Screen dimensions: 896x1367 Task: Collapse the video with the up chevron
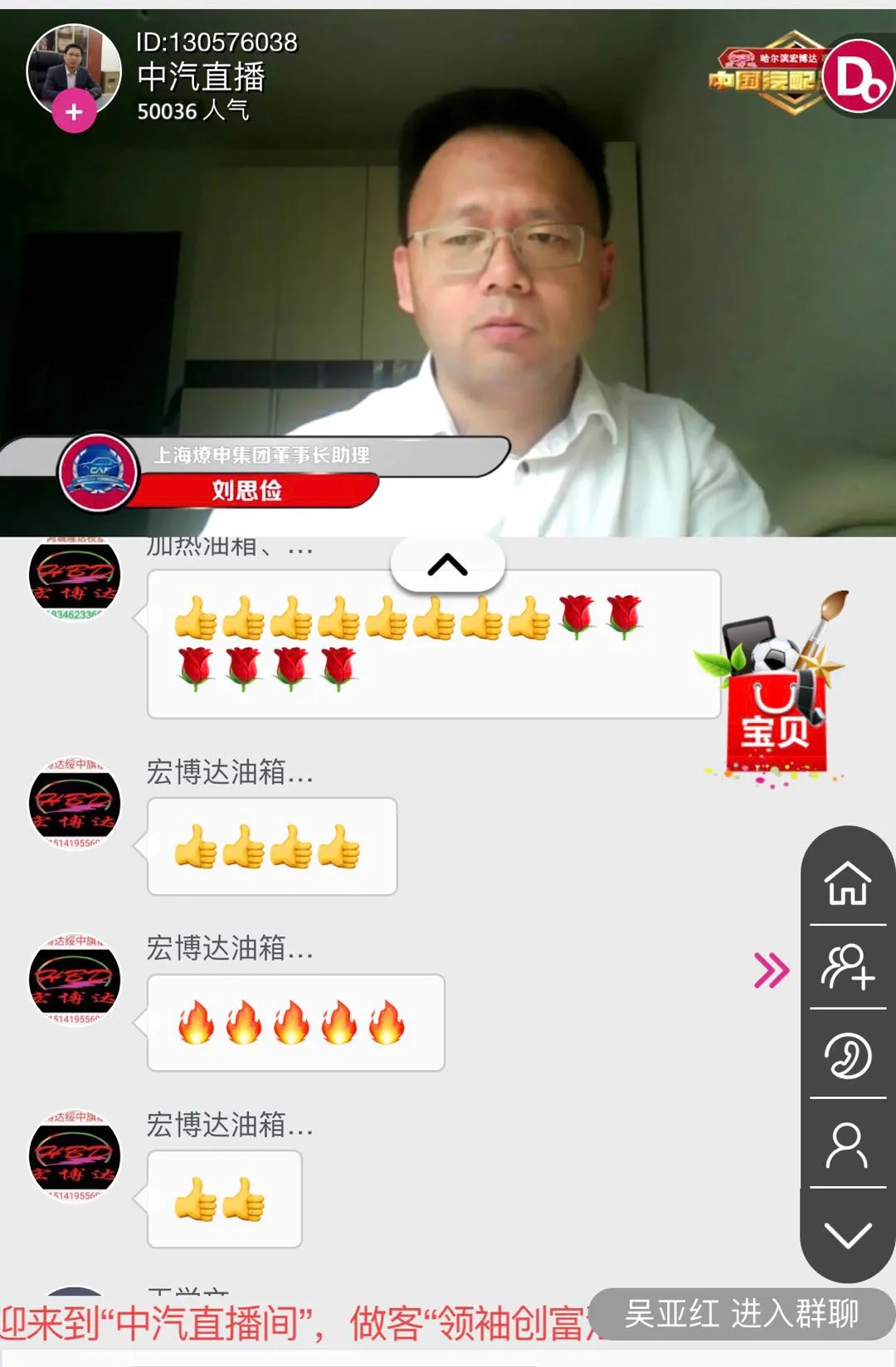coord(448,565)
